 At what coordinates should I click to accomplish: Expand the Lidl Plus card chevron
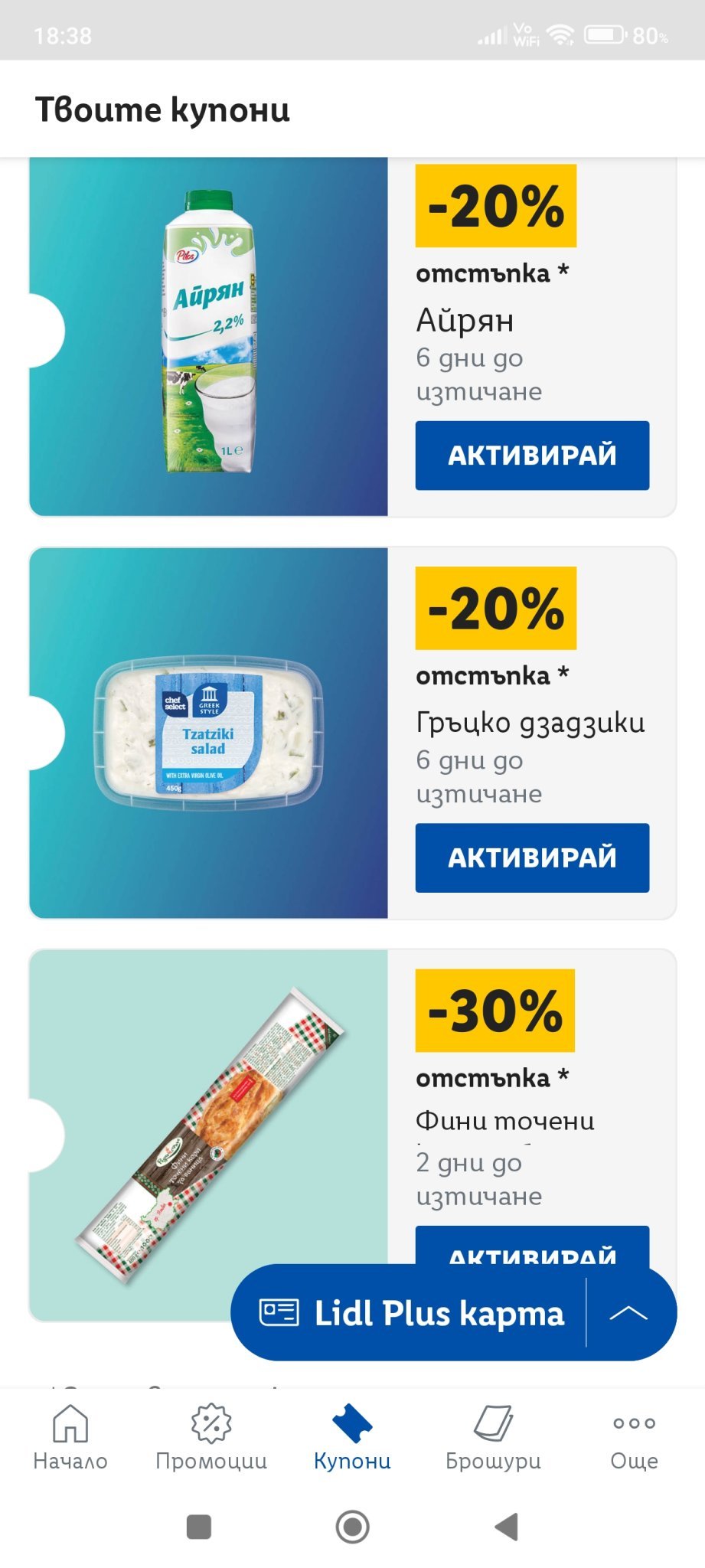(x=629, y=1312)
